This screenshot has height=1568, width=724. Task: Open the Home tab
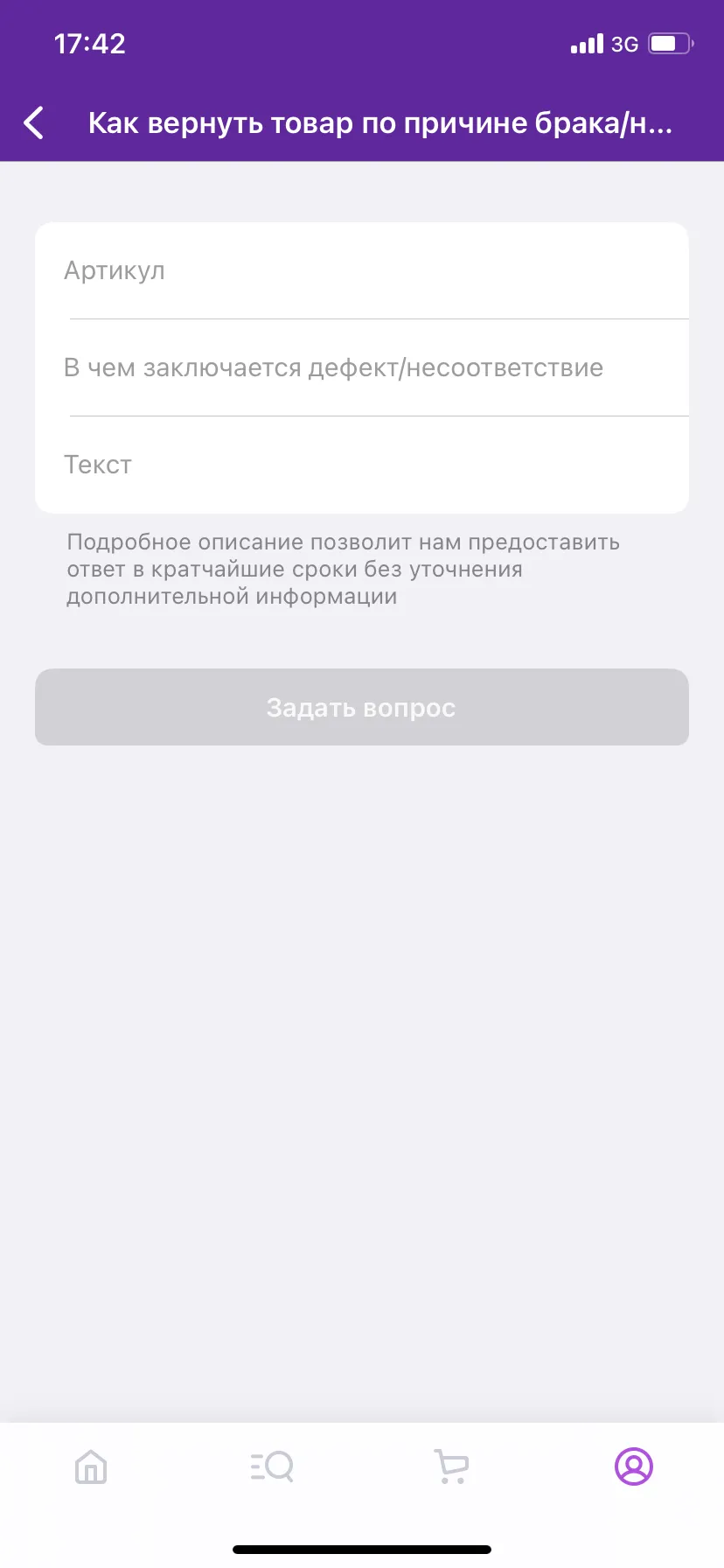click(91, 1466)
